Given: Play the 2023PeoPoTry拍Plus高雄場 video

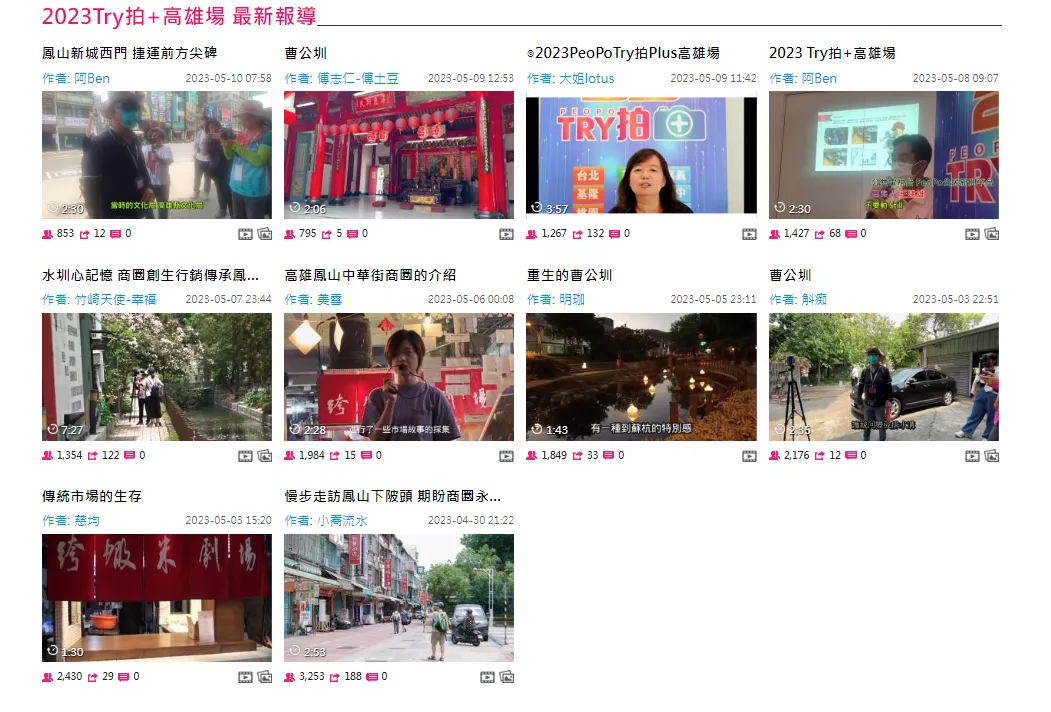Looking at the screenshot, I should click(x=641, y=155).
